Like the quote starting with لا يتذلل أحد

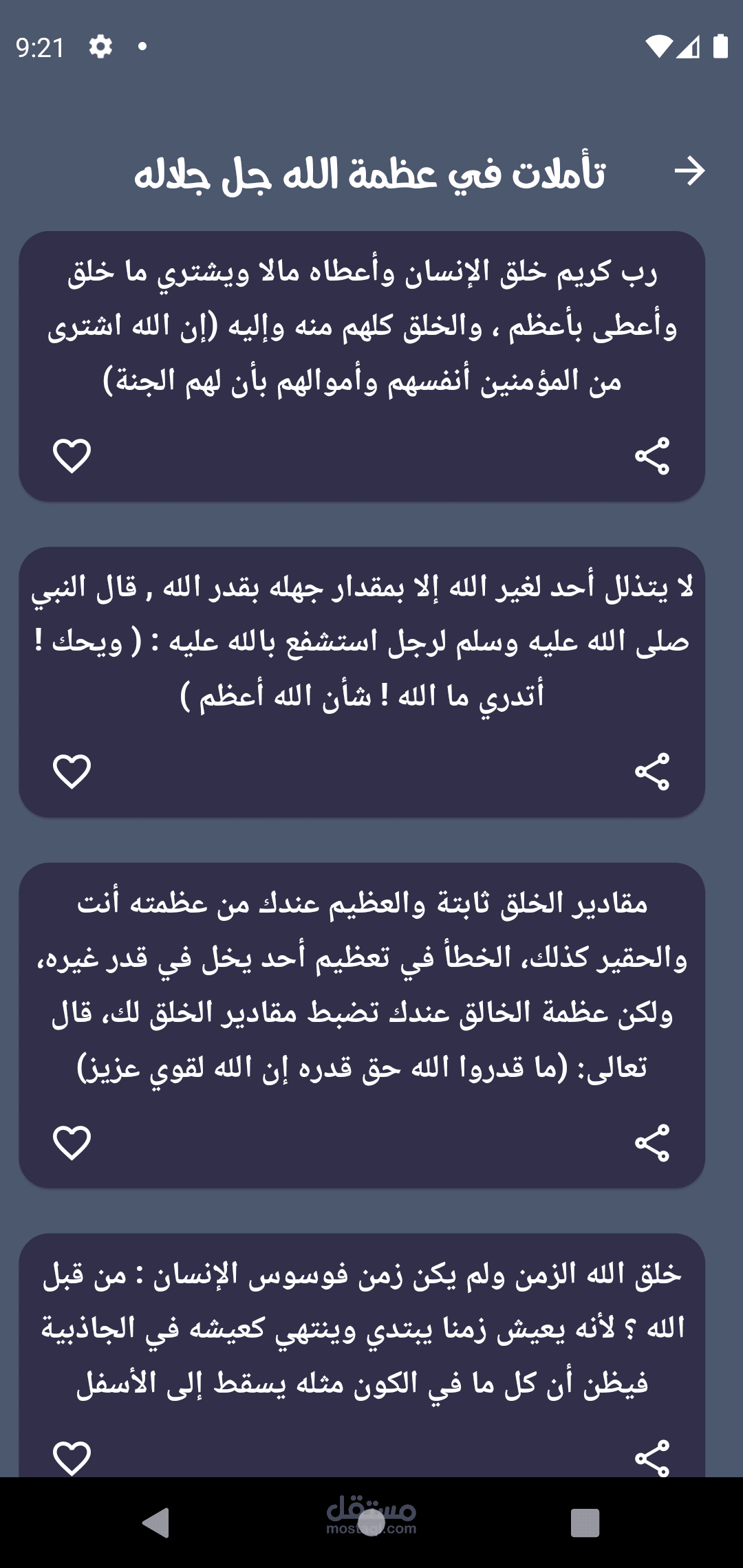(72, 772)
